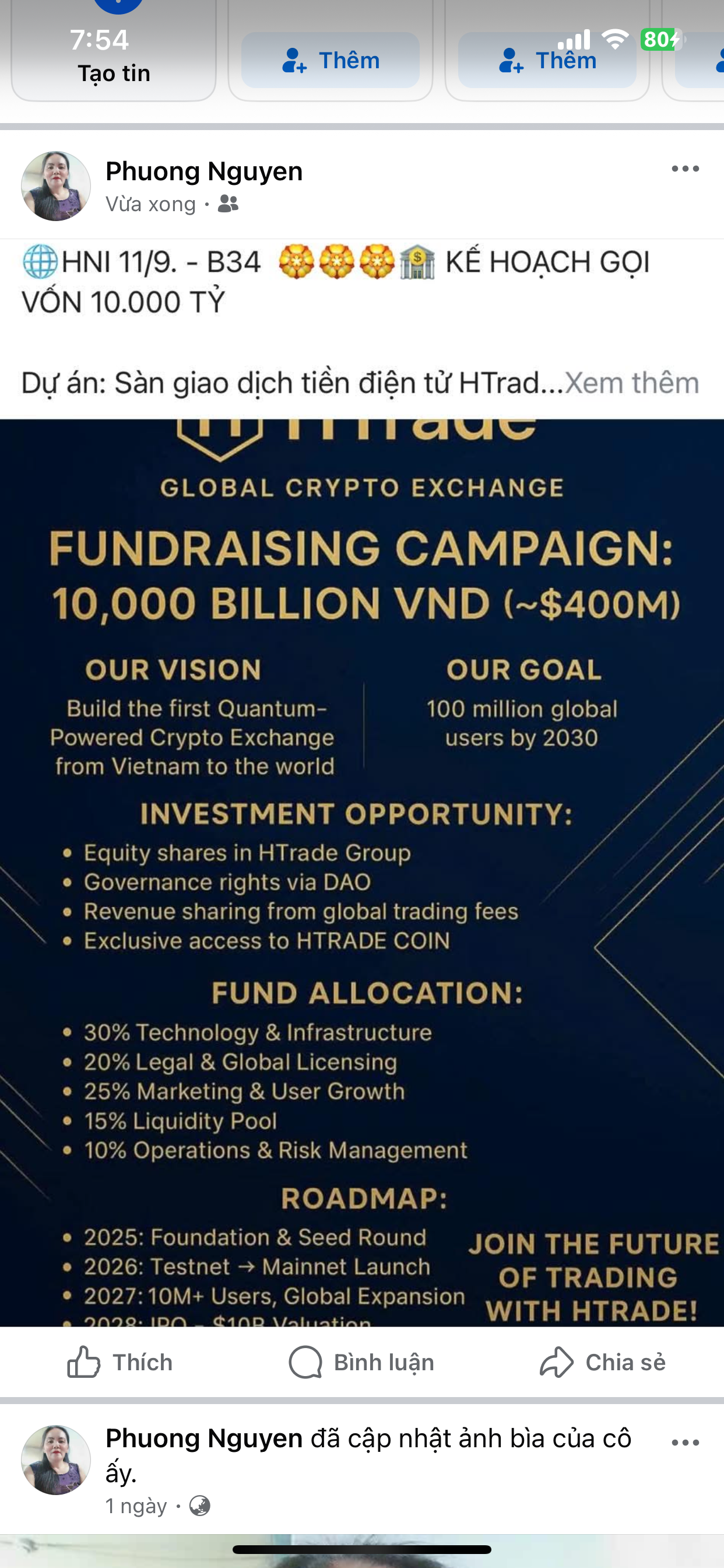Screen dimensions: 724x1568
Task: Comment on the post with Bình luận
Action: click(x=361, y=1361)
